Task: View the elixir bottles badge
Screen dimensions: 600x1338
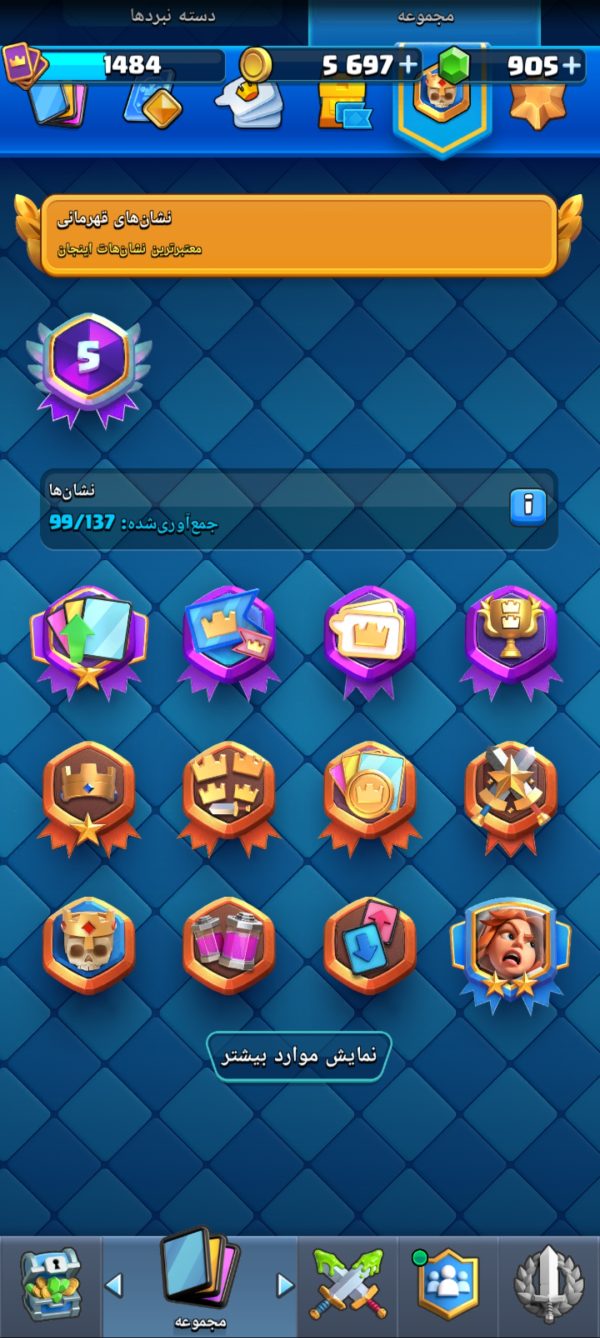Action: click(x=229, y=945)
